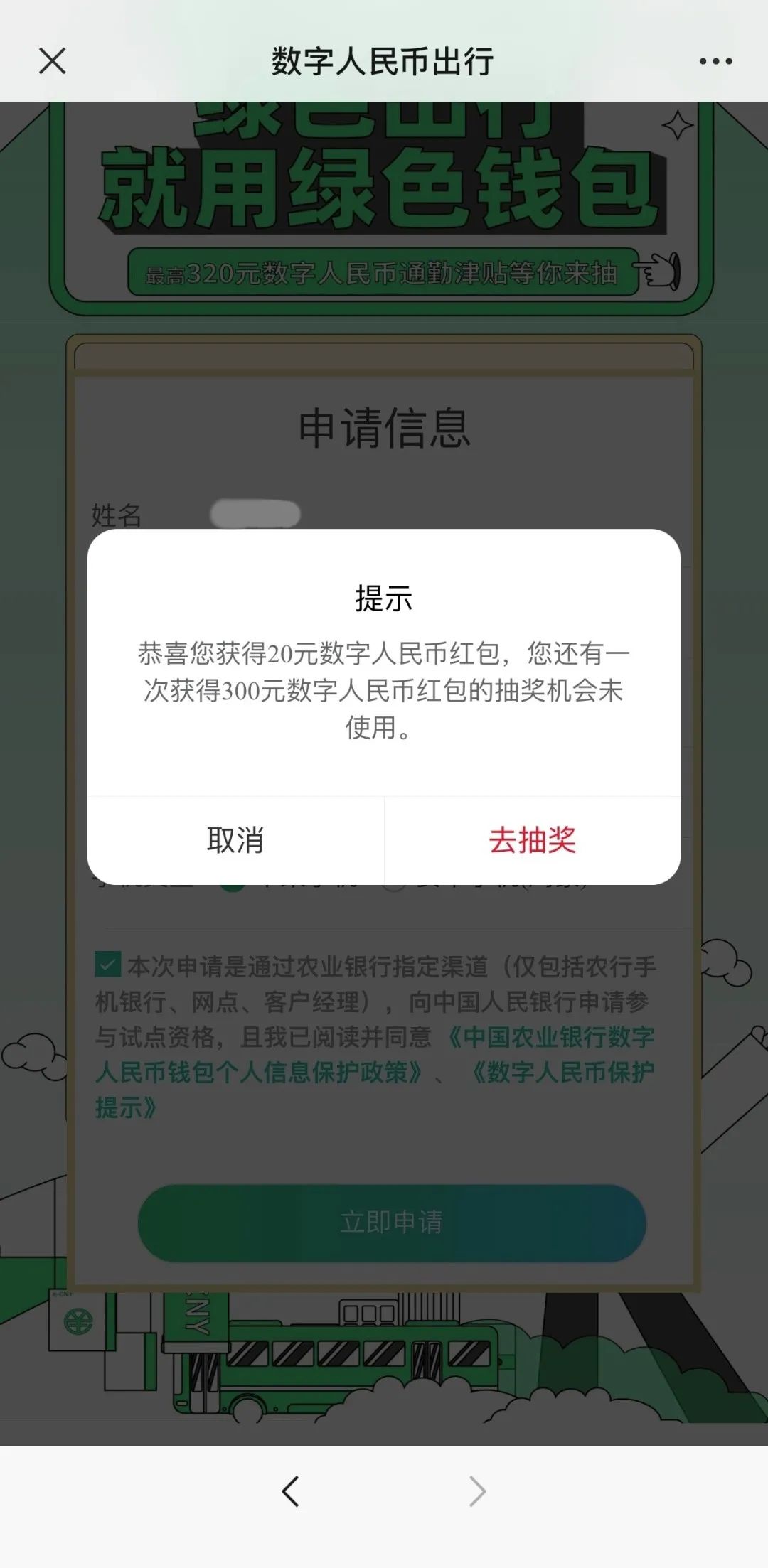768x1568 pixels.
Task: Tap 去抽奖 to start the lottery draw
Action: 532,840
